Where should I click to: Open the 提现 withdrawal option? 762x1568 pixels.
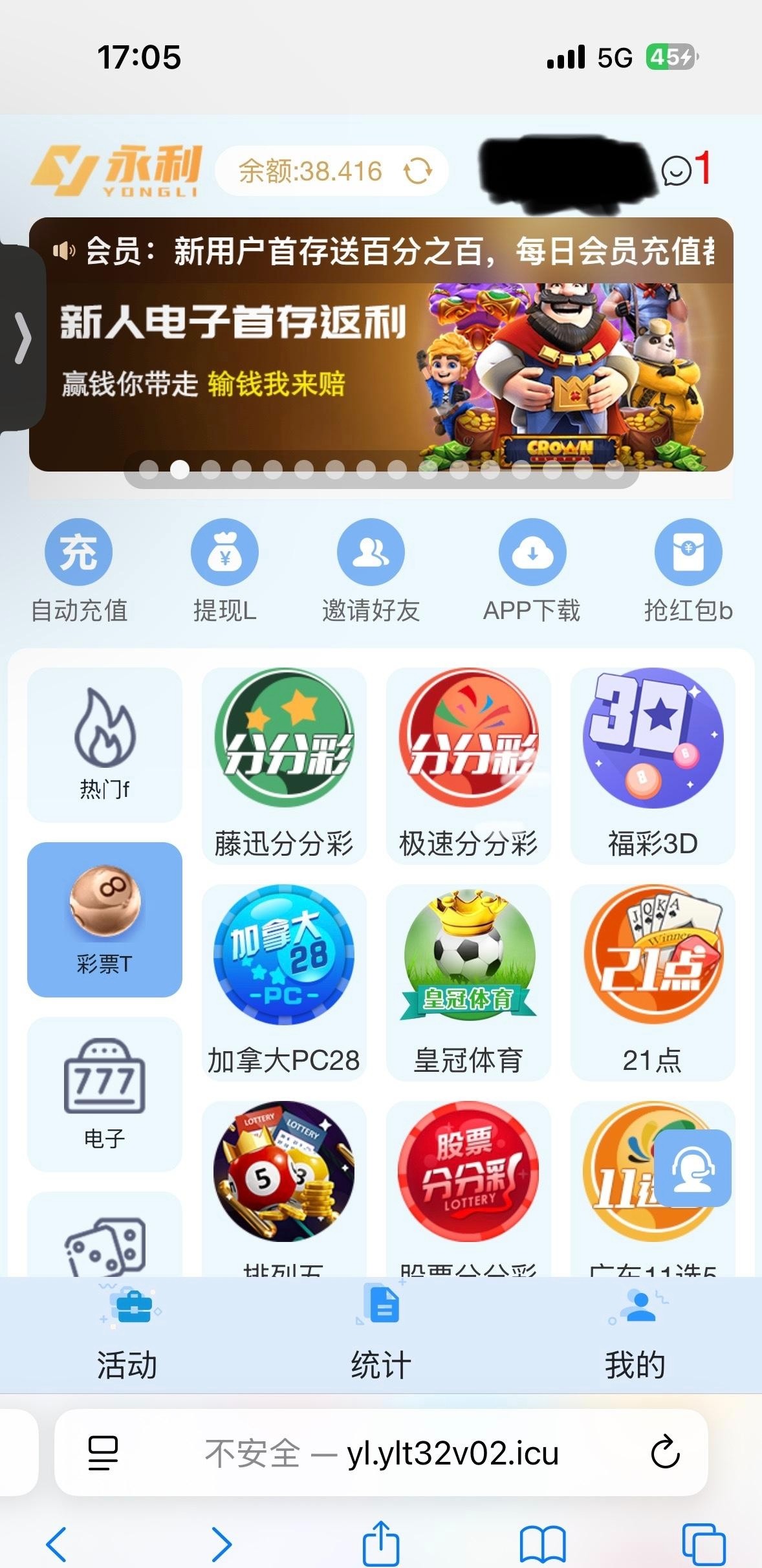224,569
